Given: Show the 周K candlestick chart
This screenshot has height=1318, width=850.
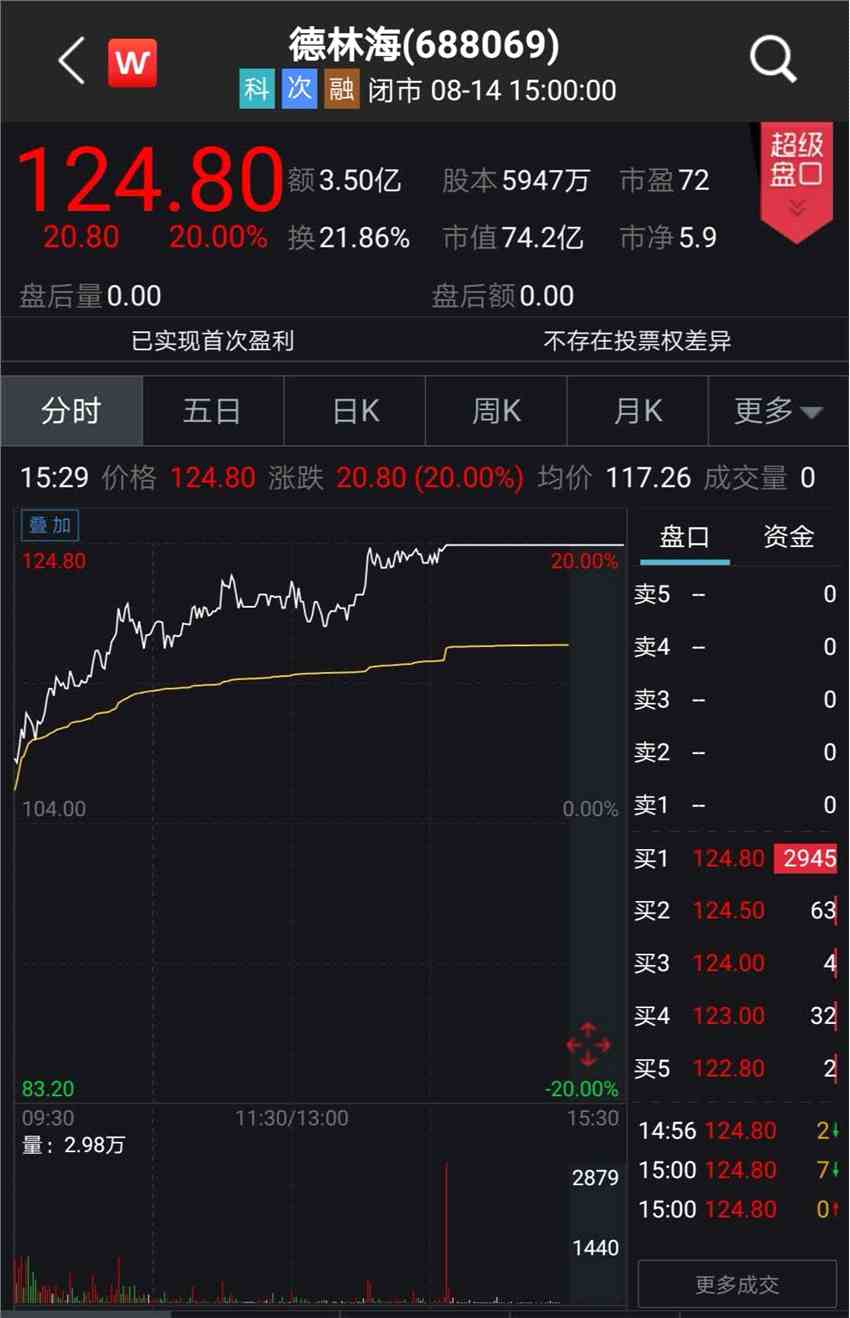Looking at the screenshot, I should click(496, 411).
